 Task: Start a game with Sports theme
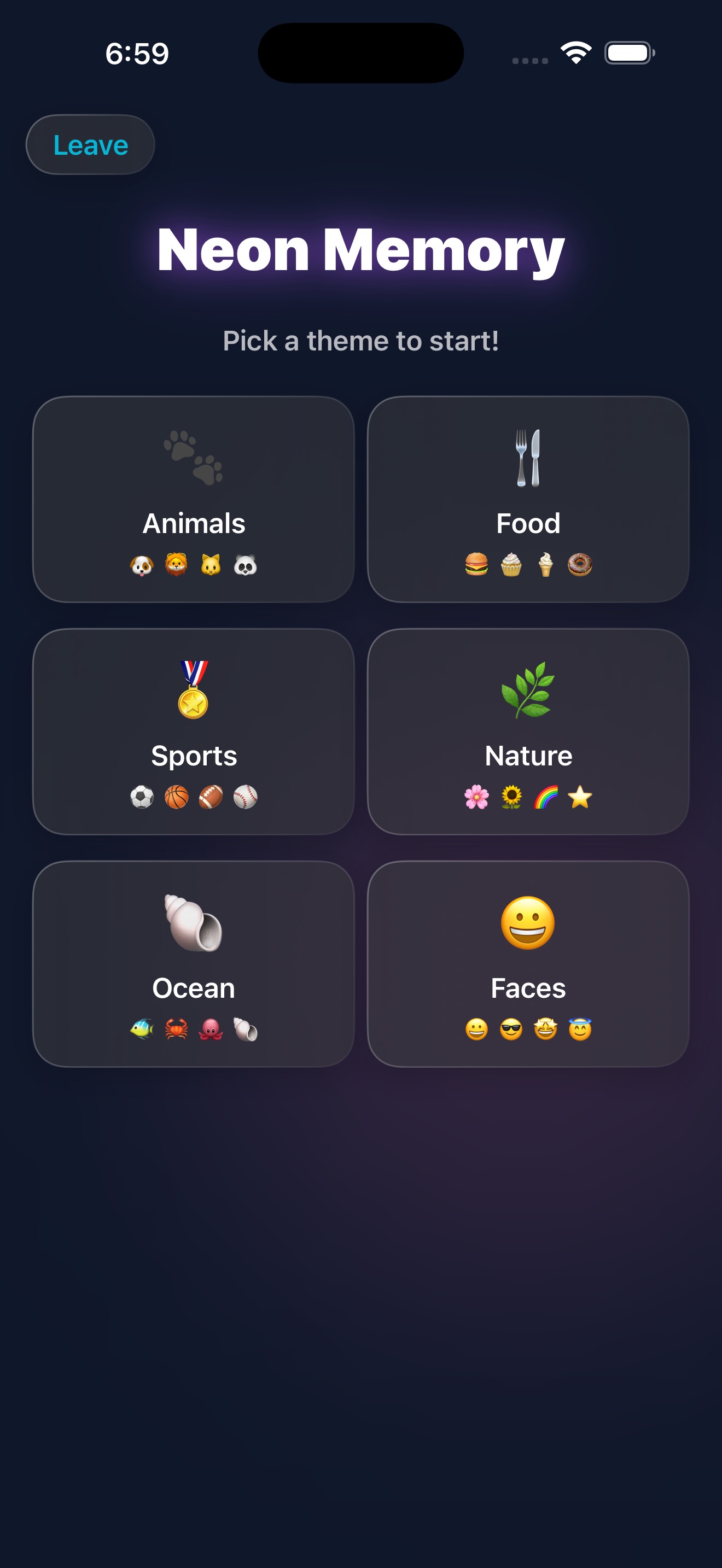(x=194, y=732)
